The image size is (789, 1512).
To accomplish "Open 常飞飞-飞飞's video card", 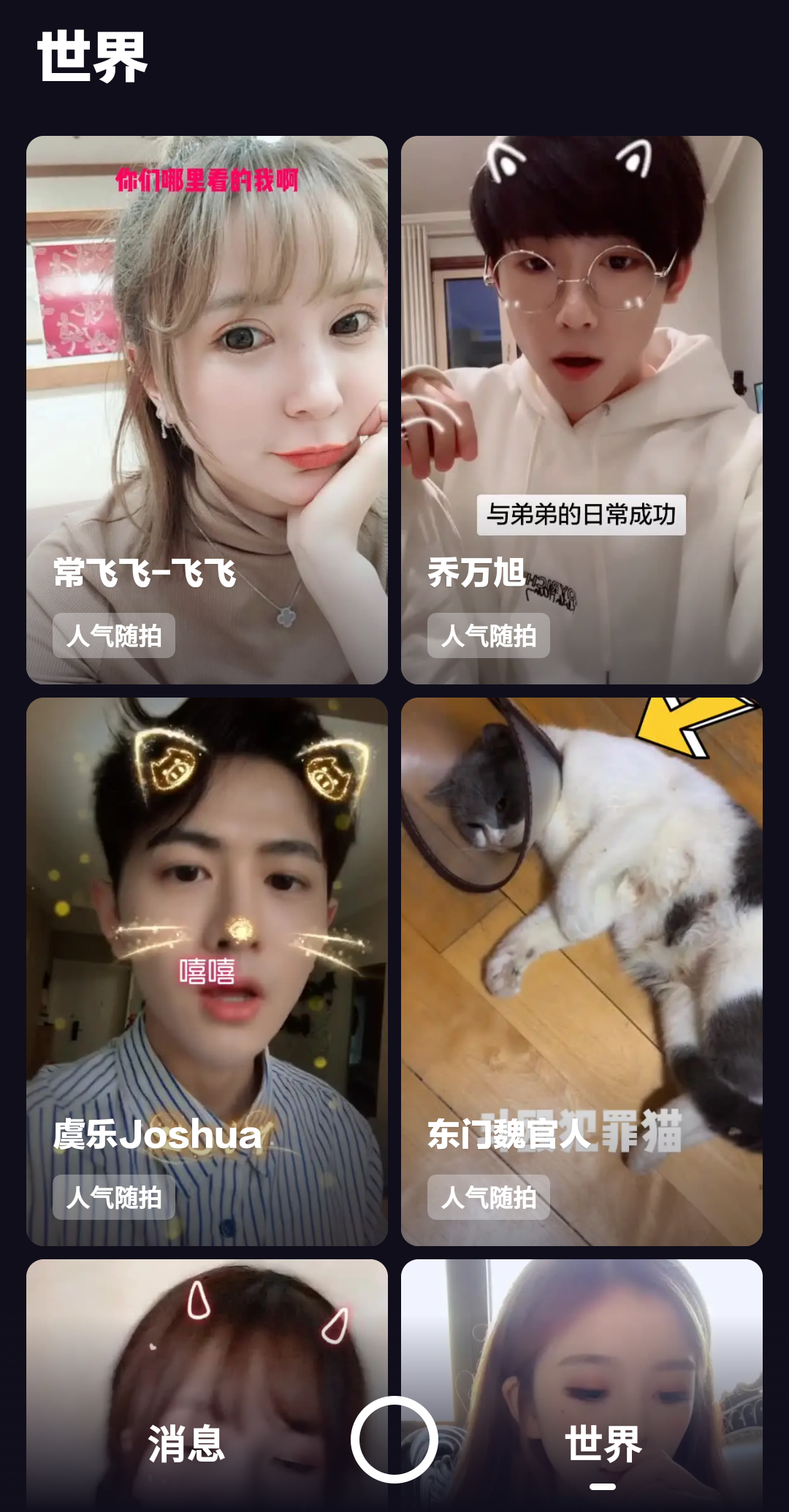I will pos(207,409).
